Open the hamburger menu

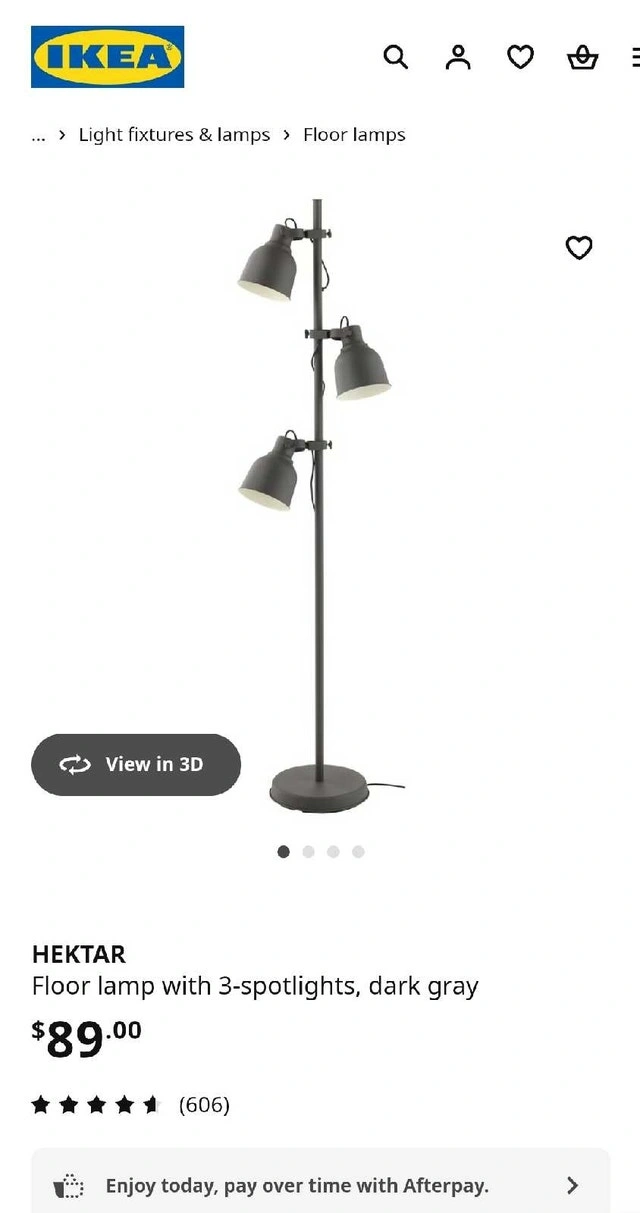pos(635,57)
